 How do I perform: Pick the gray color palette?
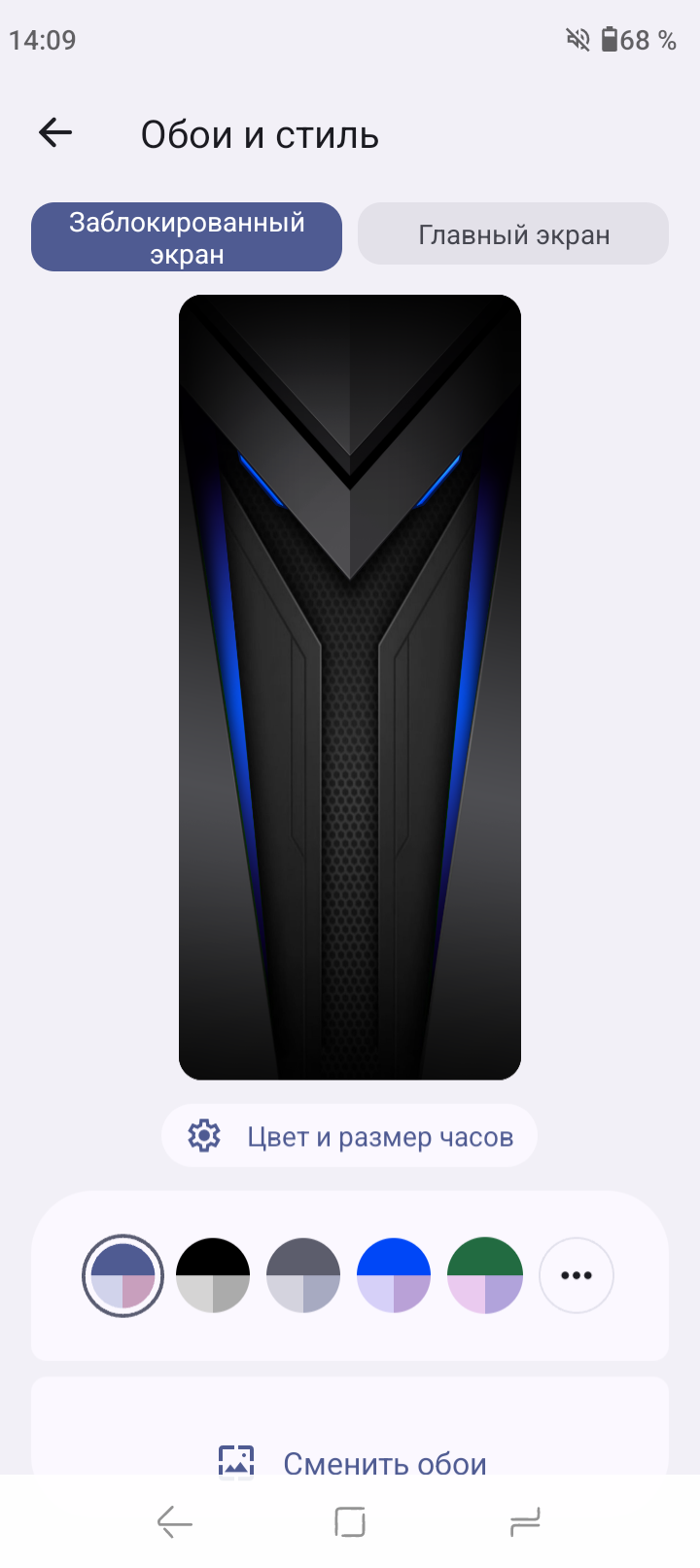click(303, 1275)
